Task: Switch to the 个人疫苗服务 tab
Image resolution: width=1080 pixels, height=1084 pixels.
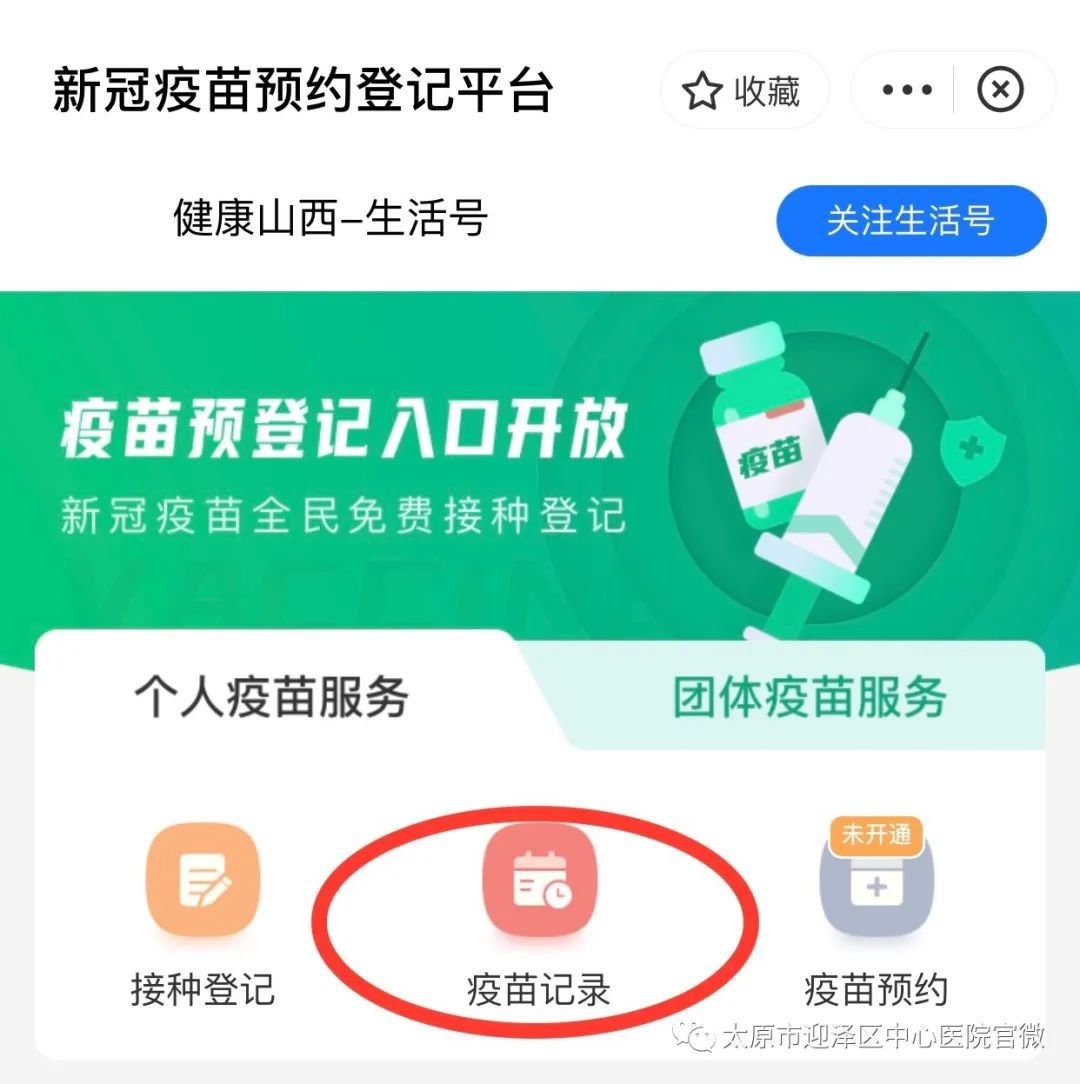Action: pyautogui.click(x=272, y=696)
